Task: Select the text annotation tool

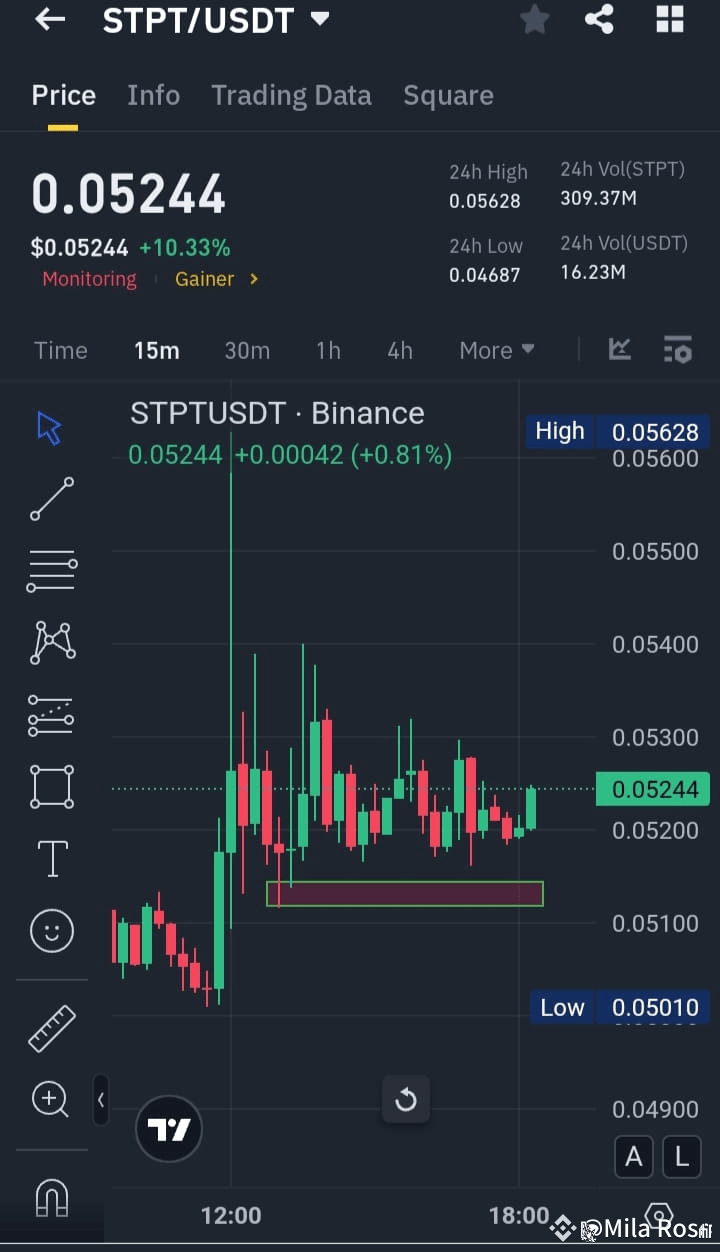Action: 51,858
